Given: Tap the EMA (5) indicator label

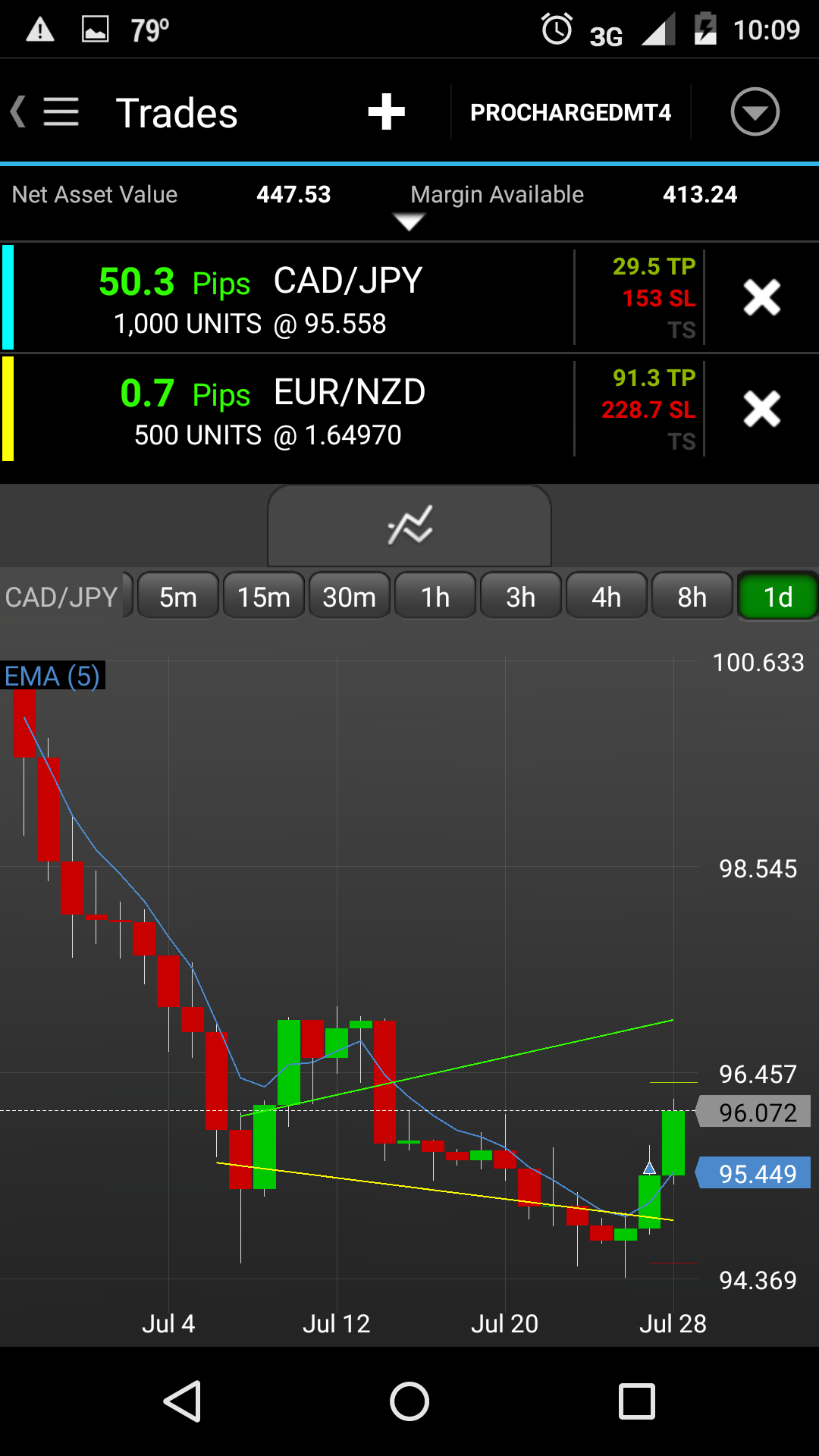Looking at the screenshot, I should tap(52, 676).
